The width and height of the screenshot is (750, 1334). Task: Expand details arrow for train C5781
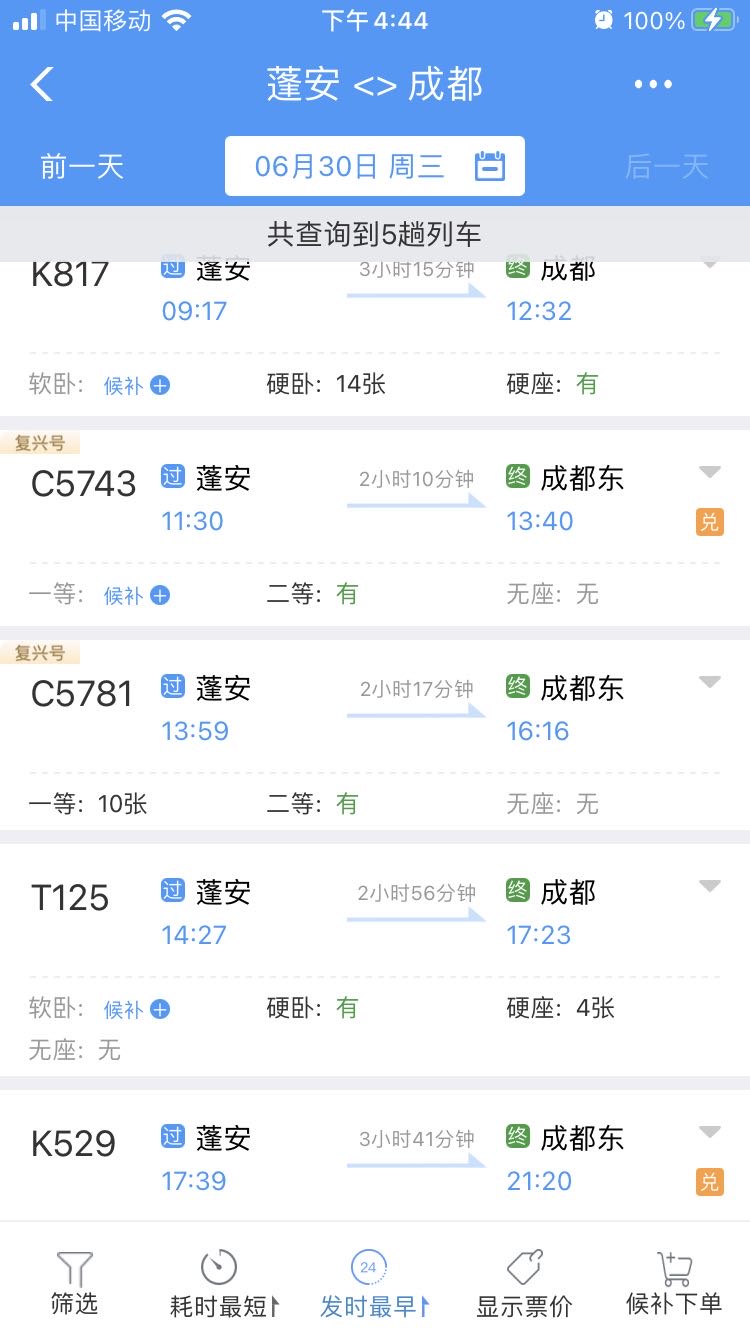coord(709,682)
